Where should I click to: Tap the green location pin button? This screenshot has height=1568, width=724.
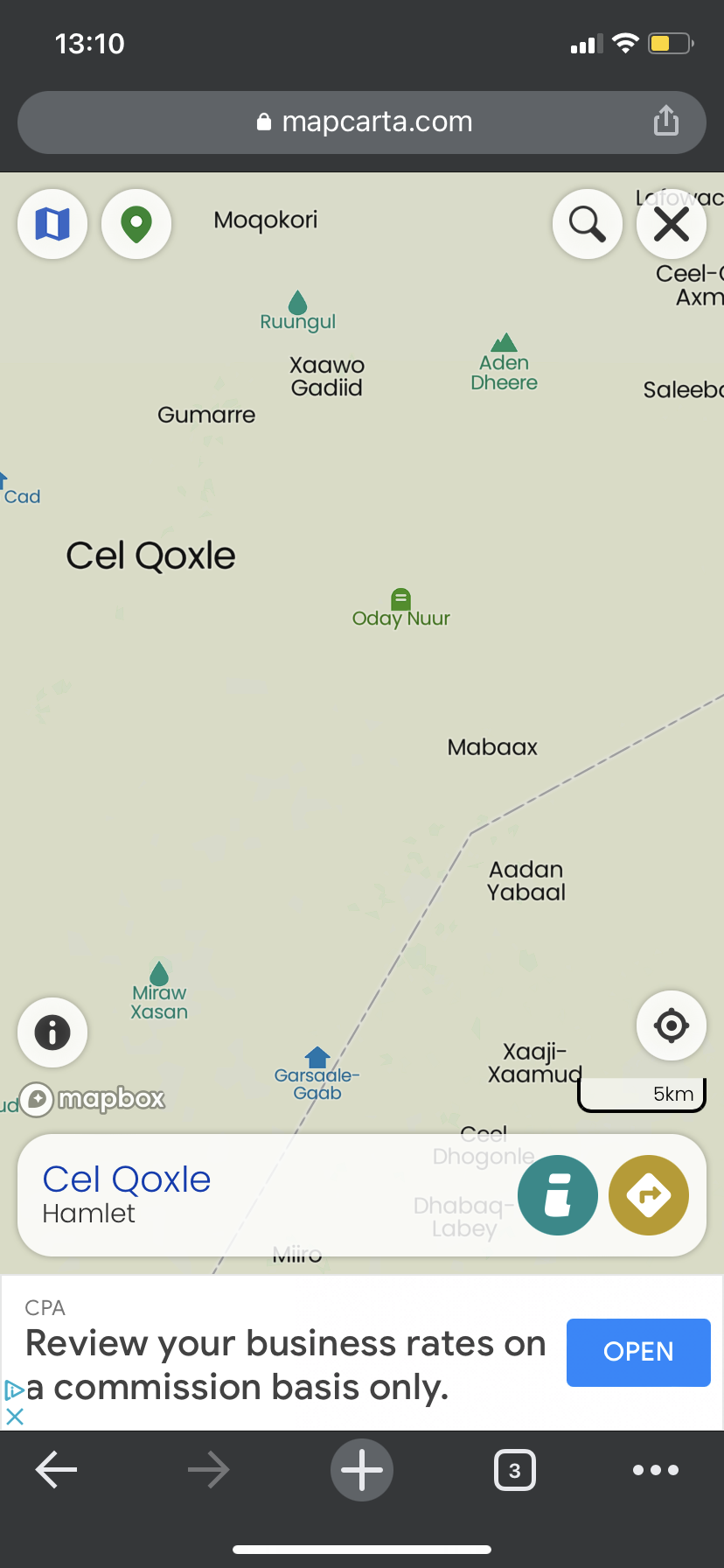point(136,224)
